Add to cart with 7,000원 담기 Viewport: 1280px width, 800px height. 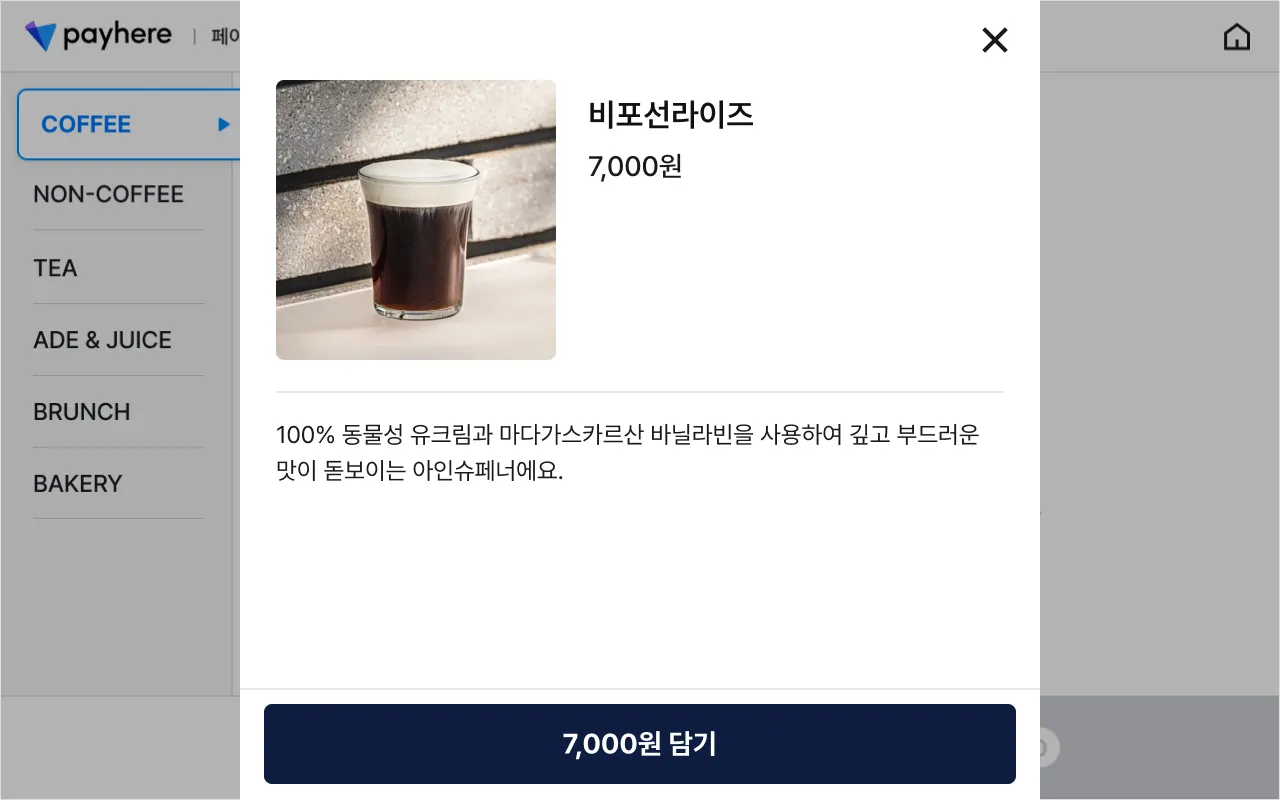640,744
